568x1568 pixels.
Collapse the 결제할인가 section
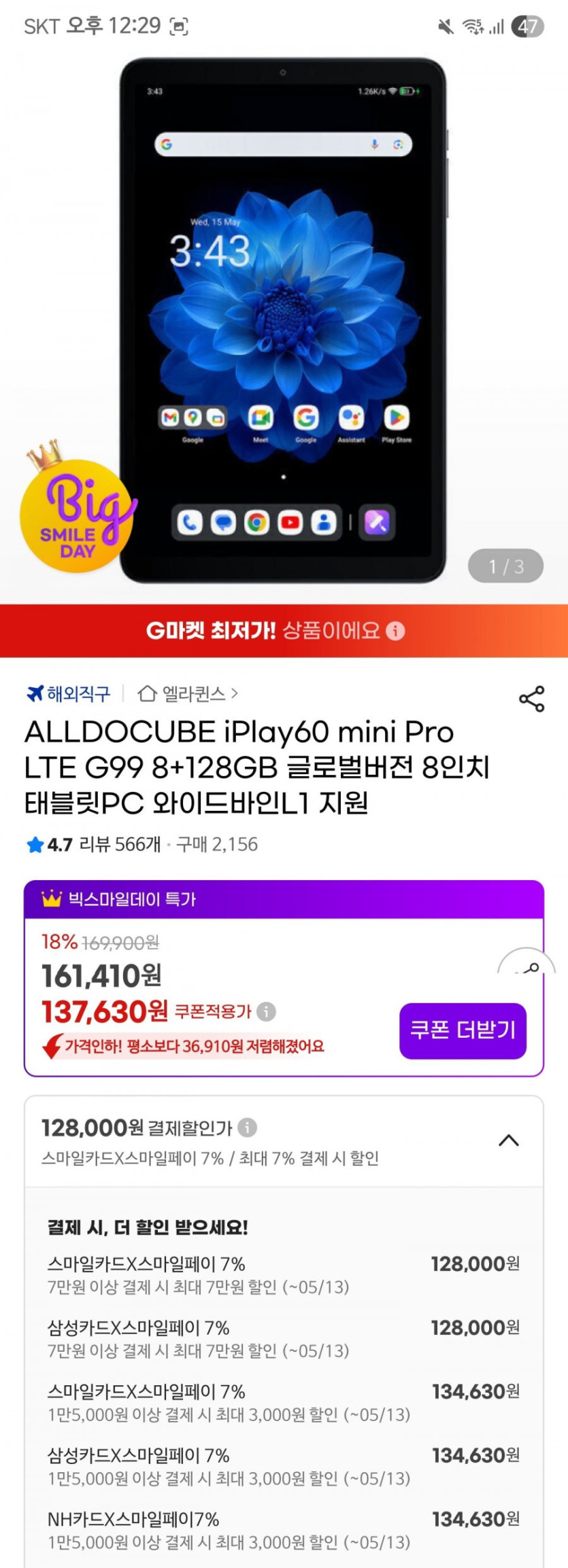click(509, 1140)
